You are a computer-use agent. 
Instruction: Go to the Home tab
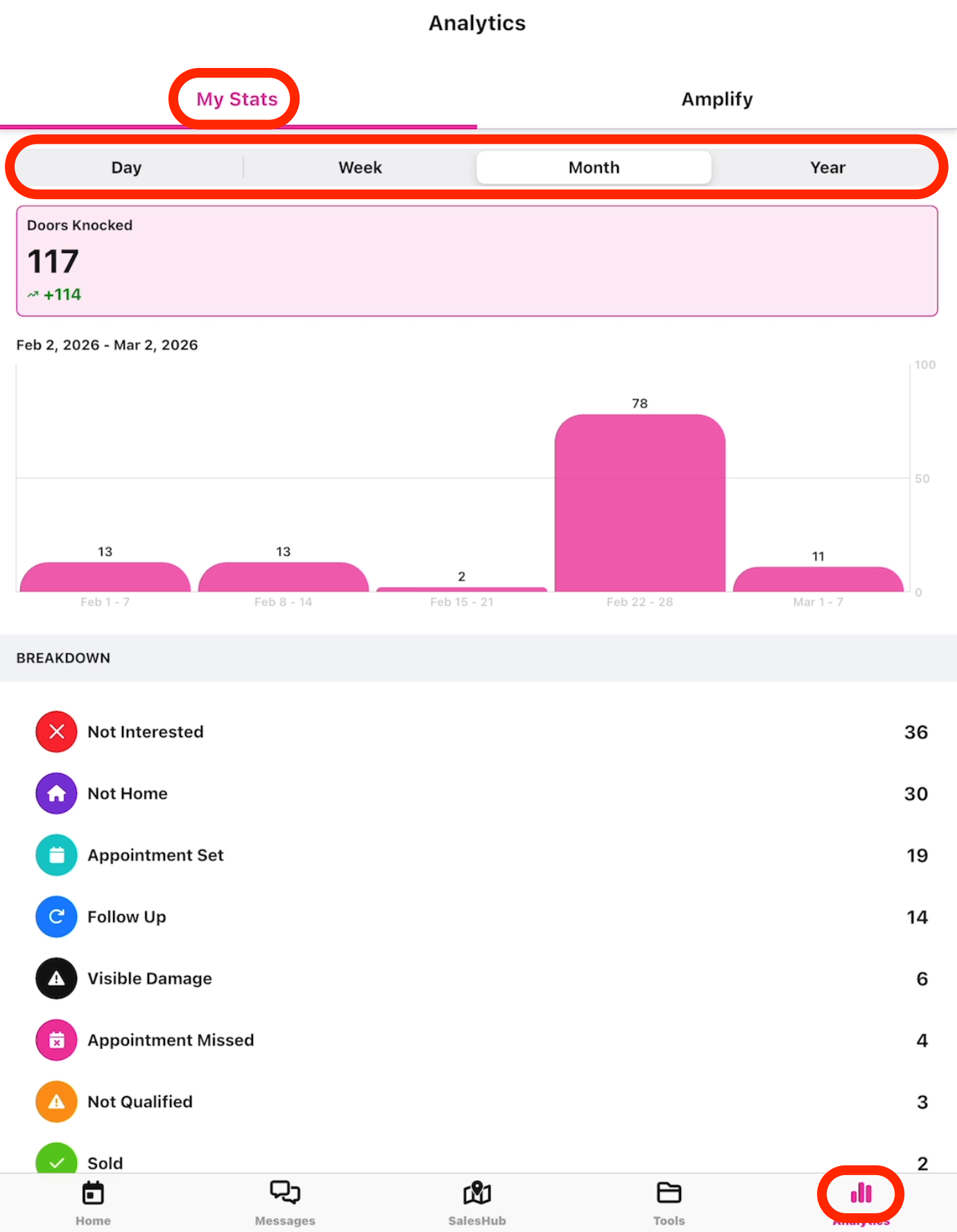click(x=93, y=1202)
